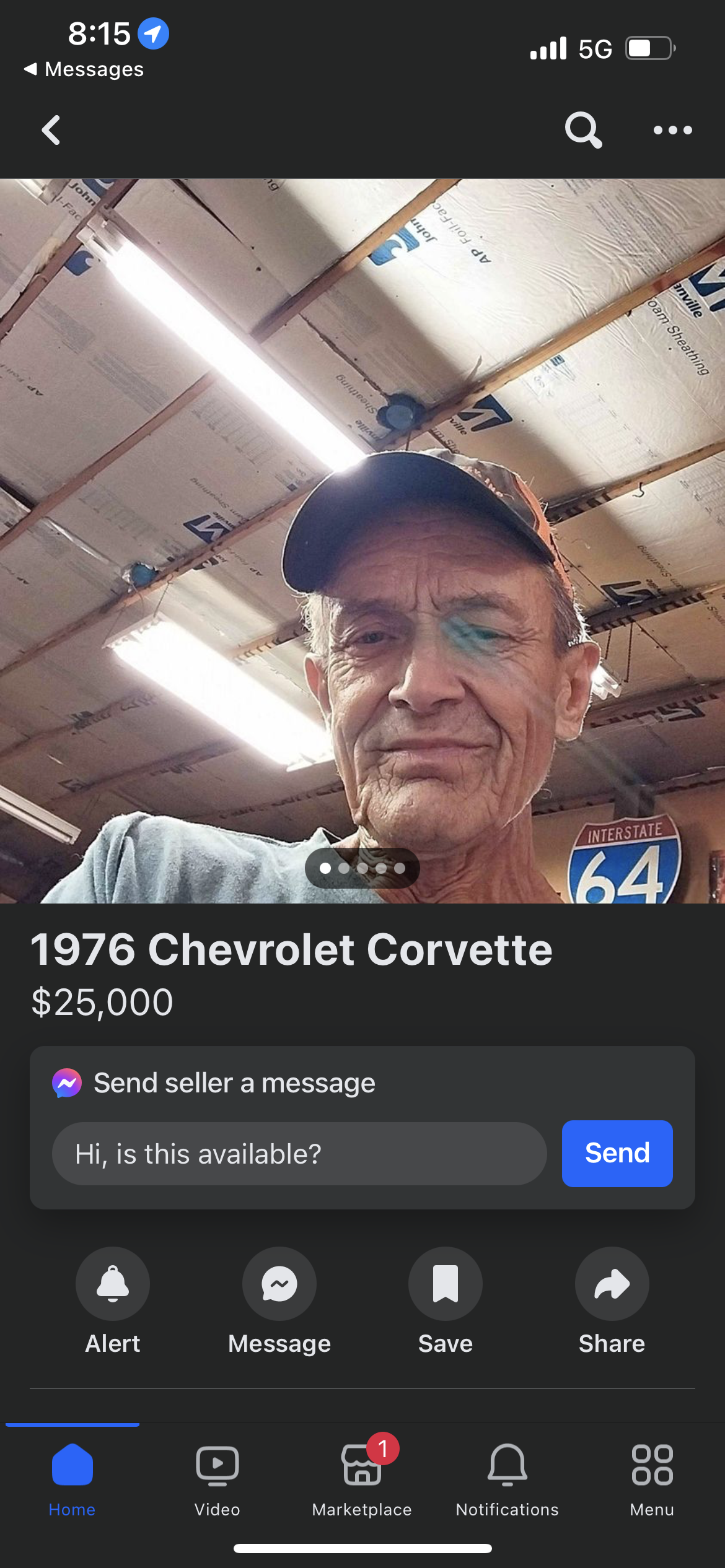Open the Notifications tab
Image resolution: width=725 pixels, height=1568 pixels.
coord(507,1479)
